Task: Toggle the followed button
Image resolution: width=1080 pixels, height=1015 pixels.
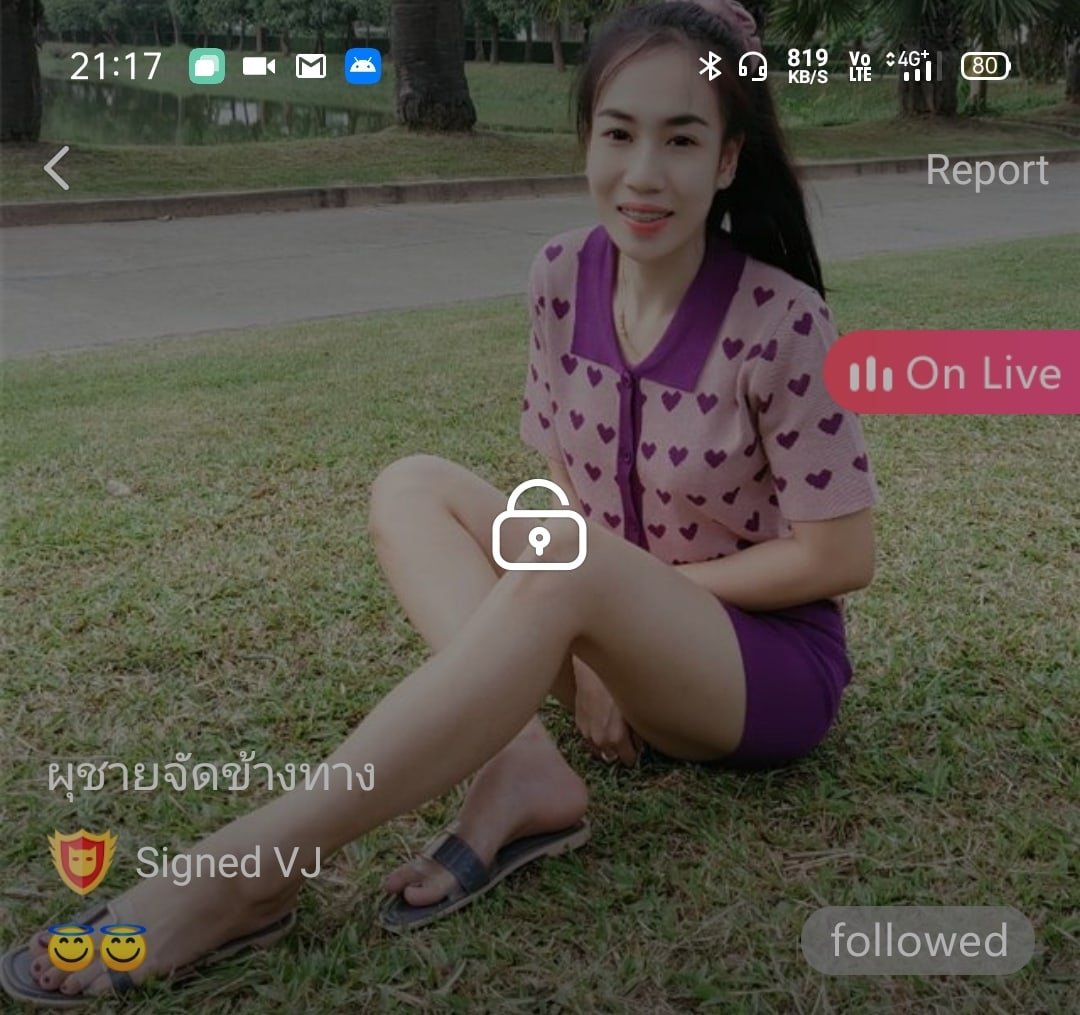Action: pos(917,941)
